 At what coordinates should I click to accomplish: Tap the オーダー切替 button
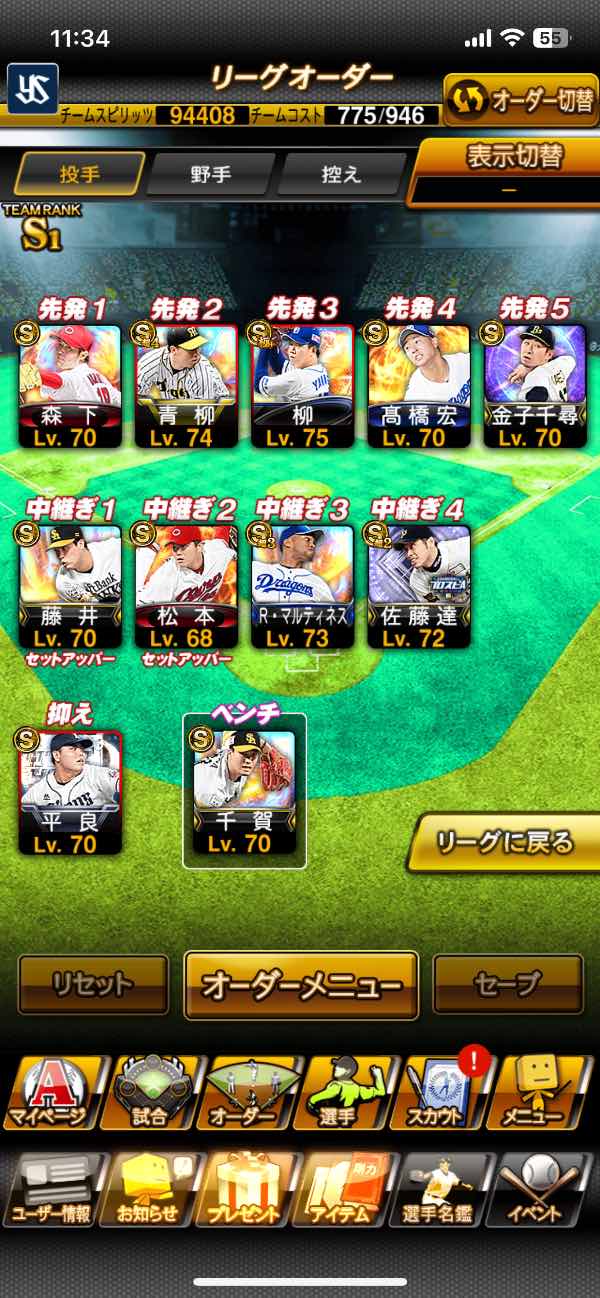520,100
